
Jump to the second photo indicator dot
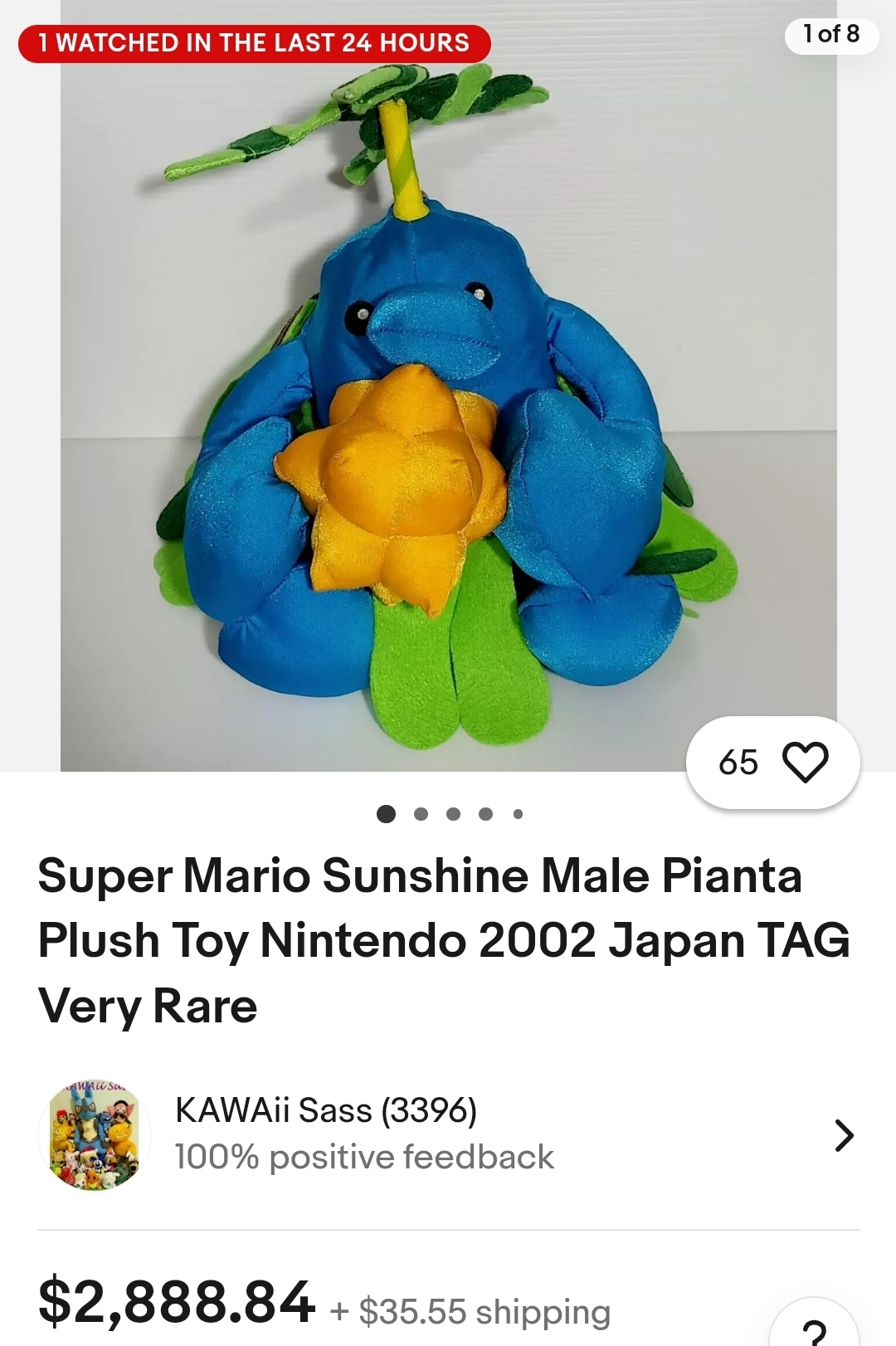[x=421, y=814]
